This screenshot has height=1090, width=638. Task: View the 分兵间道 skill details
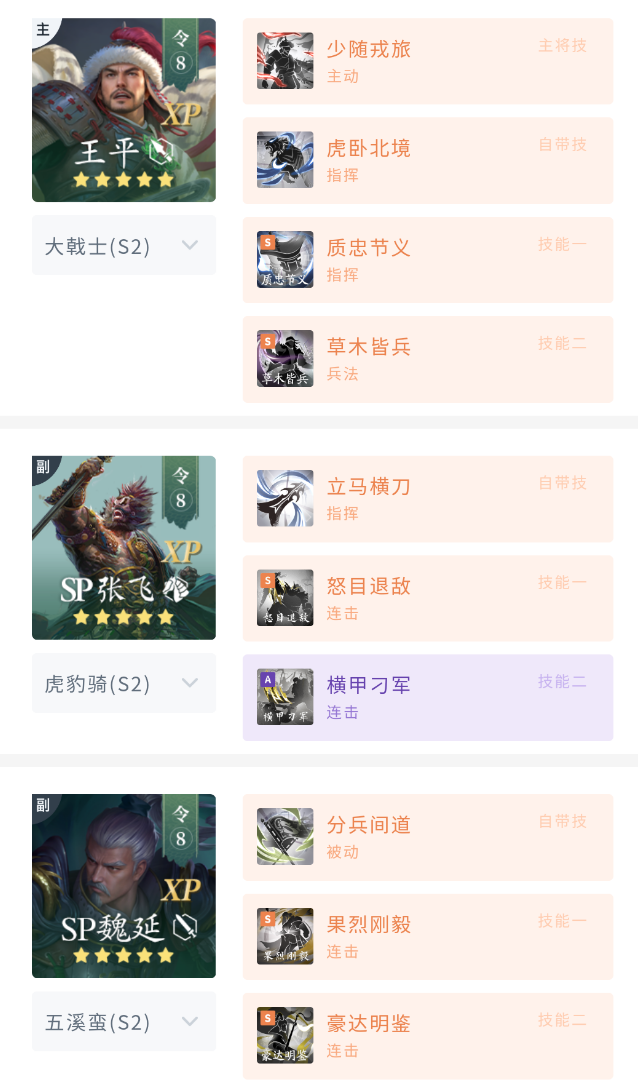tap(427, 837)
